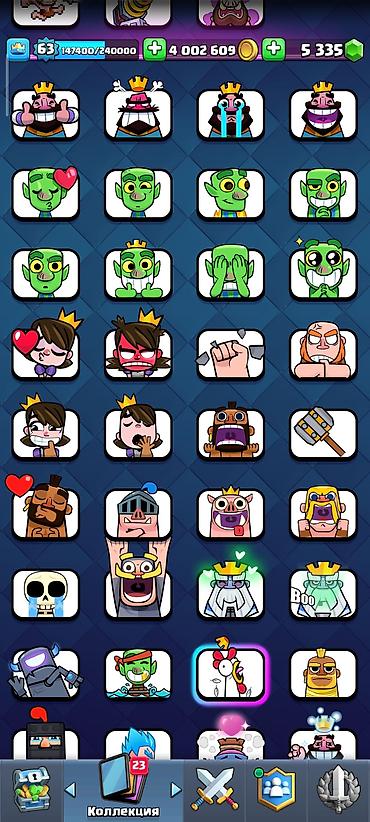Open the events laurel sword tab
The width and height of the screenshot is (370, 822).
click(x=340, y=788)
